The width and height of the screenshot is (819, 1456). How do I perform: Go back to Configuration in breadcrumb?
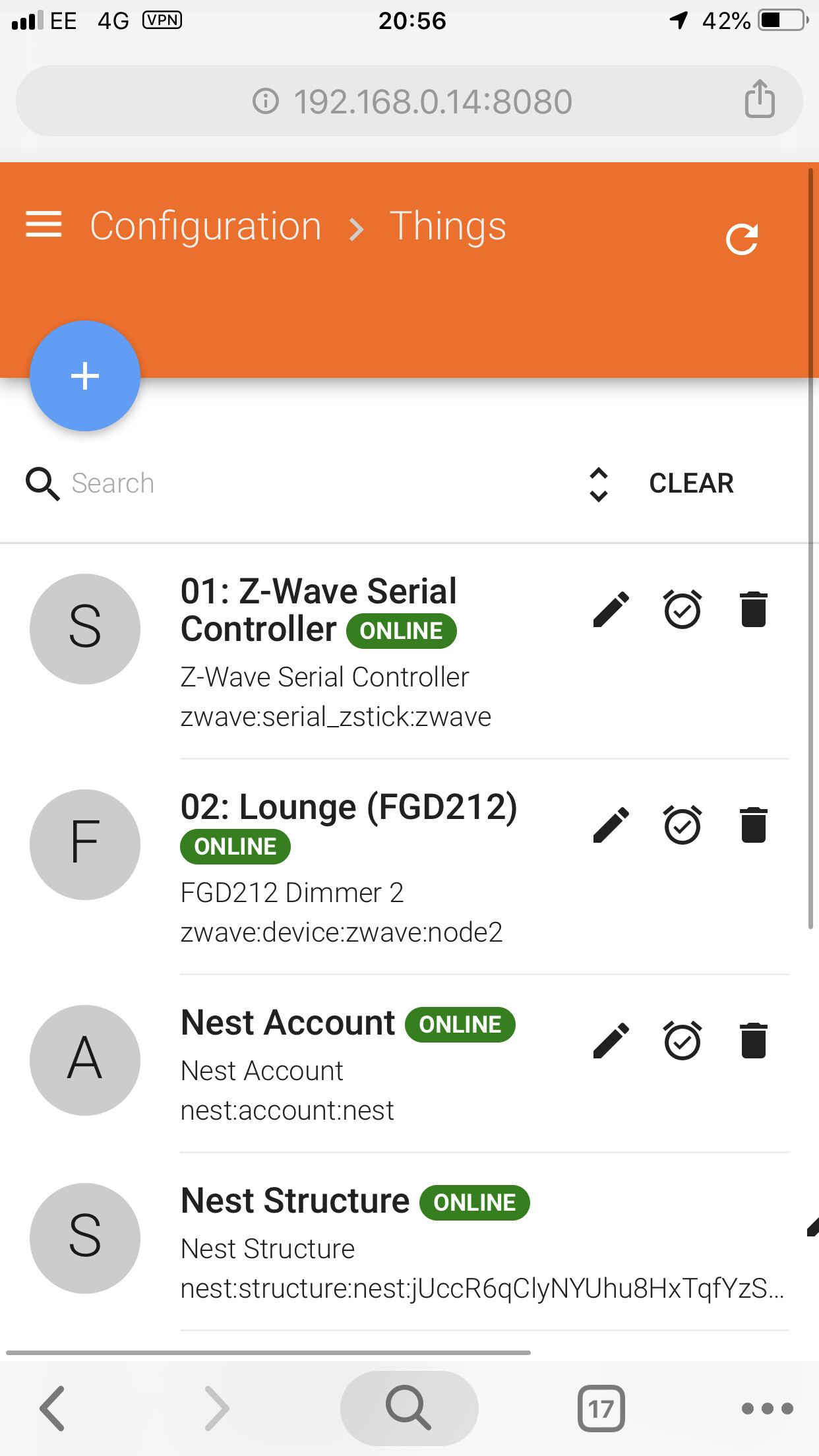pyautogui.click(x=206, y=226)
